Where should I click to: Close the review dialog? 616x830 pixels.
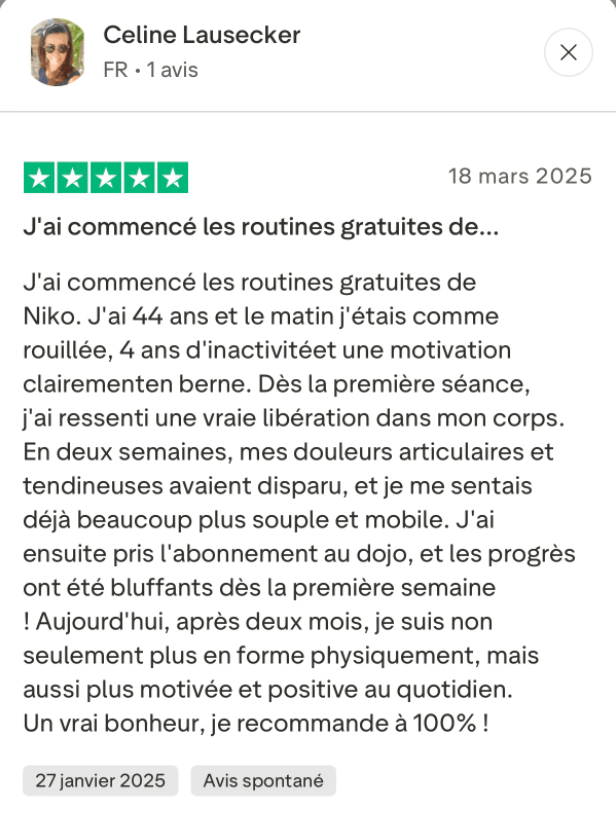[568, 52]
